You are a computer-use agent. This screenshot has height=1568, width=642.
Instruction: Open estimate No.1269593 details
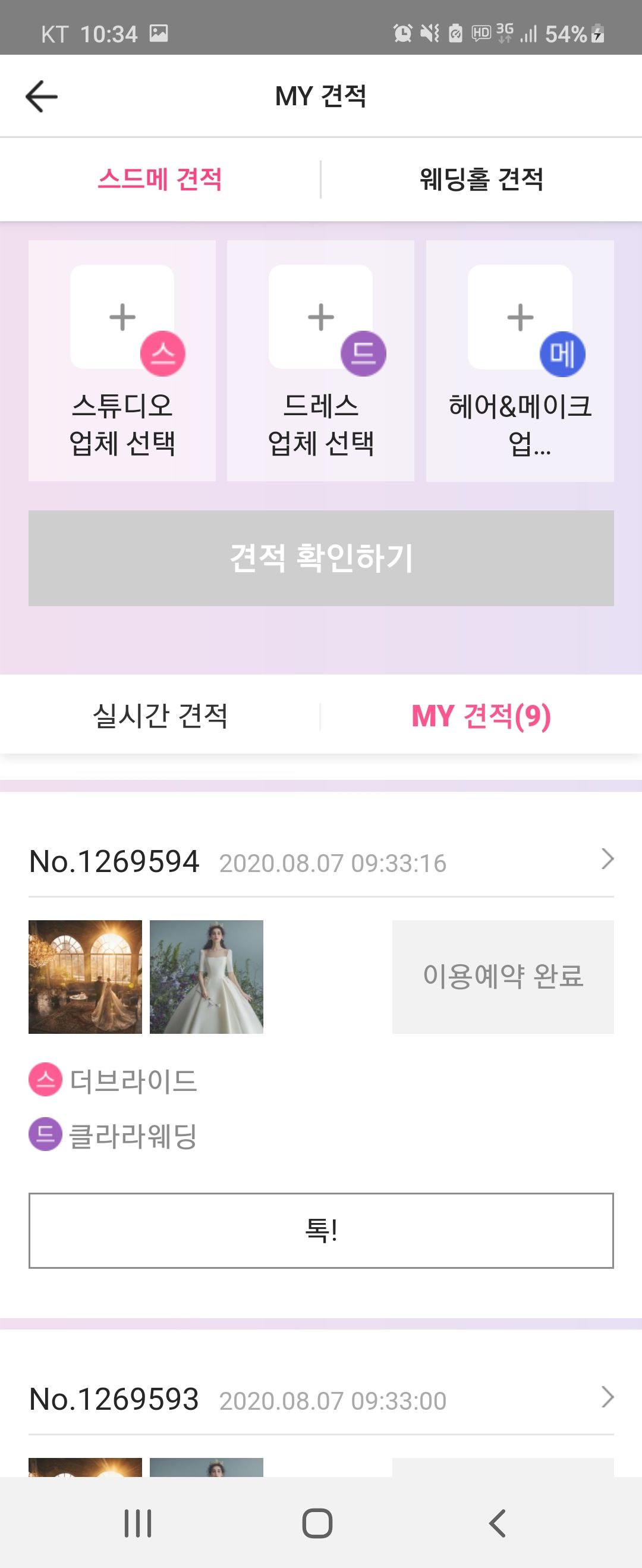607,1397
